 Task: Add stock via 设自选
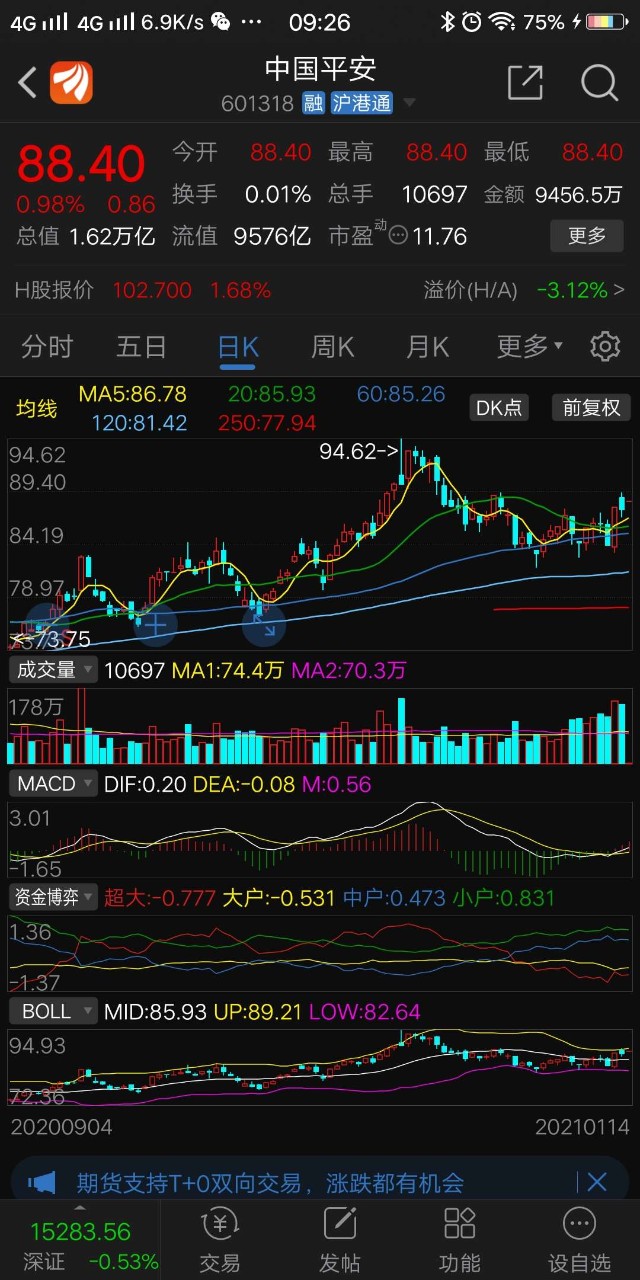[579, 1238]
